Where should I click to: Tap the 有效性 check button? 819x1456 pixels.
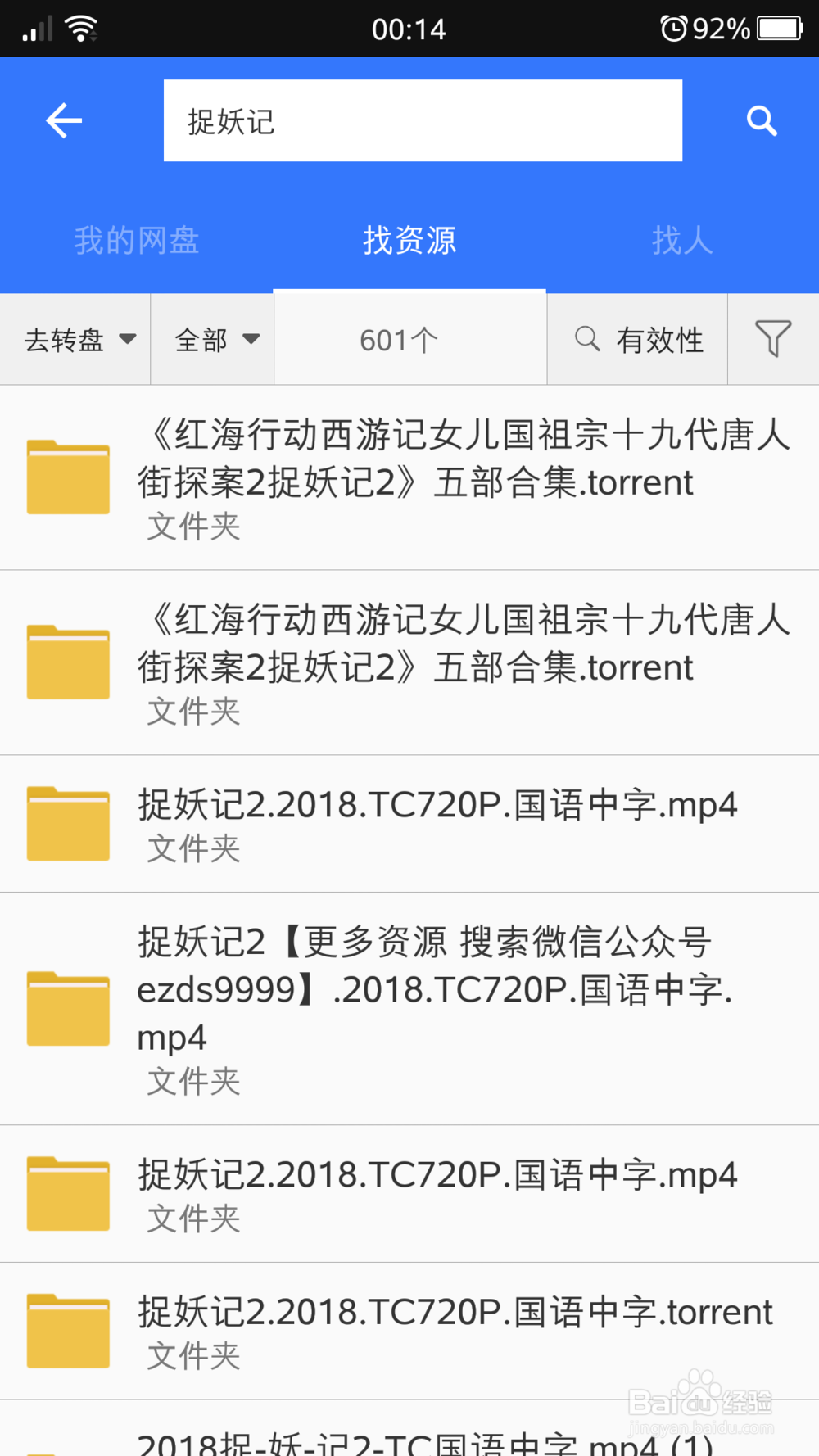637,339
